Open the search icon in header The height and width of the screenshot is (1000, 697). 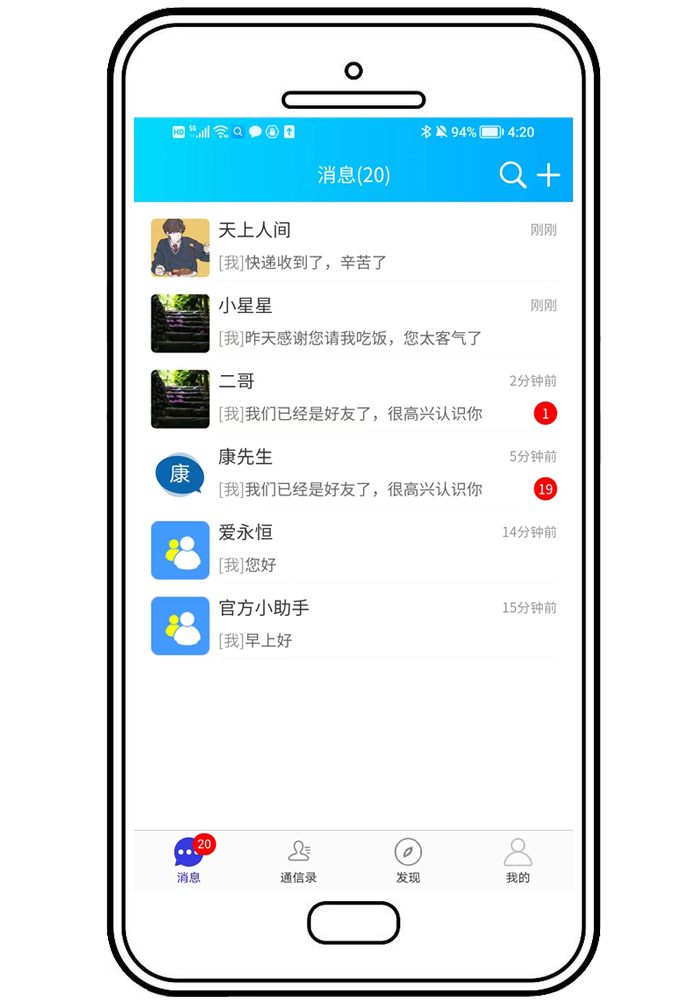[x=513, y=175]
